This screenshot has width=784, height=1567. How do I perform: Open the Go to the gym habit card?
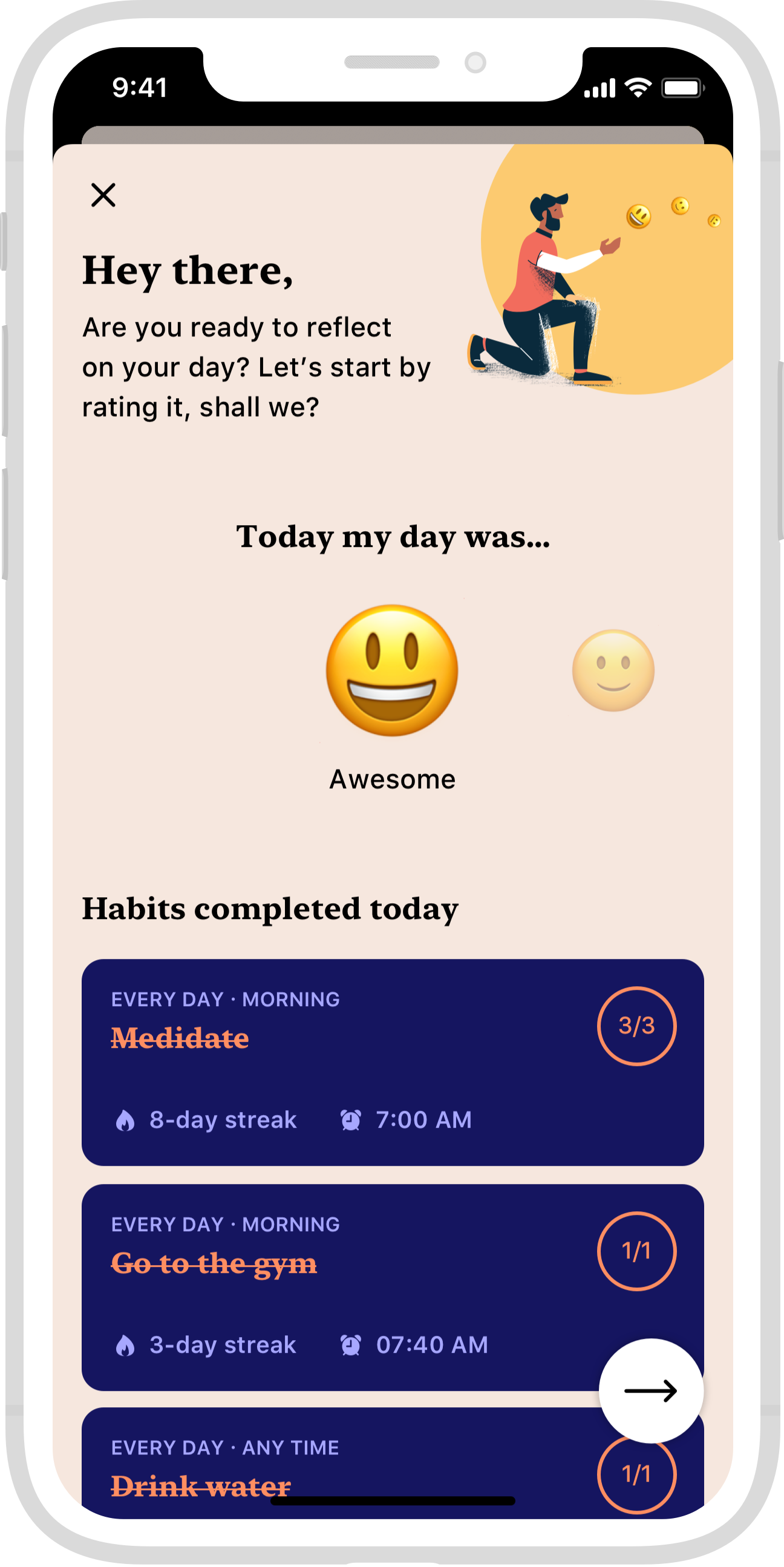coord(393,1287)
